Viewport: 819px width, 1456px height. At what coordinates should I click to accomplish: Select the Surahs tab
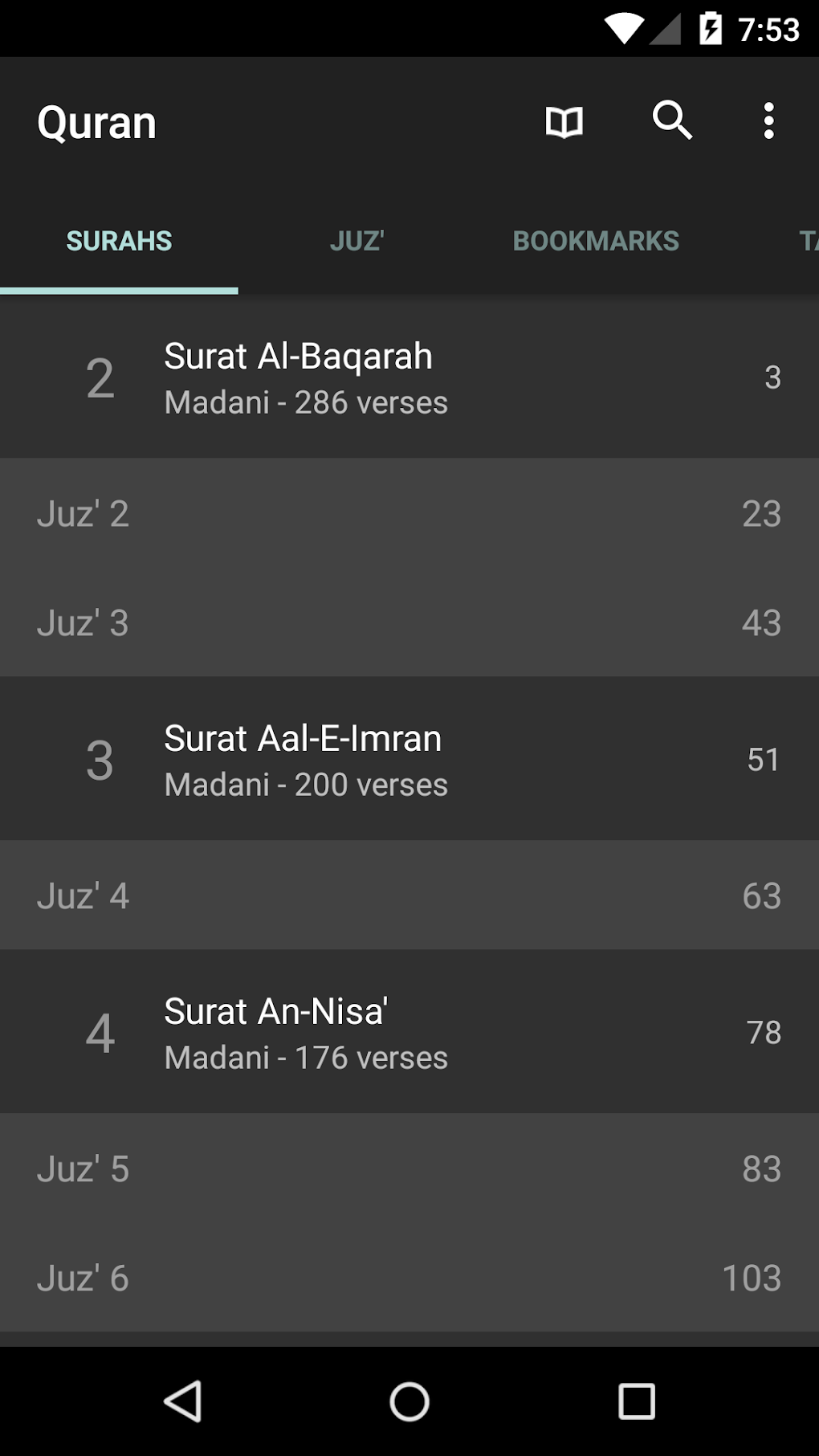click(x=119, y=241)
